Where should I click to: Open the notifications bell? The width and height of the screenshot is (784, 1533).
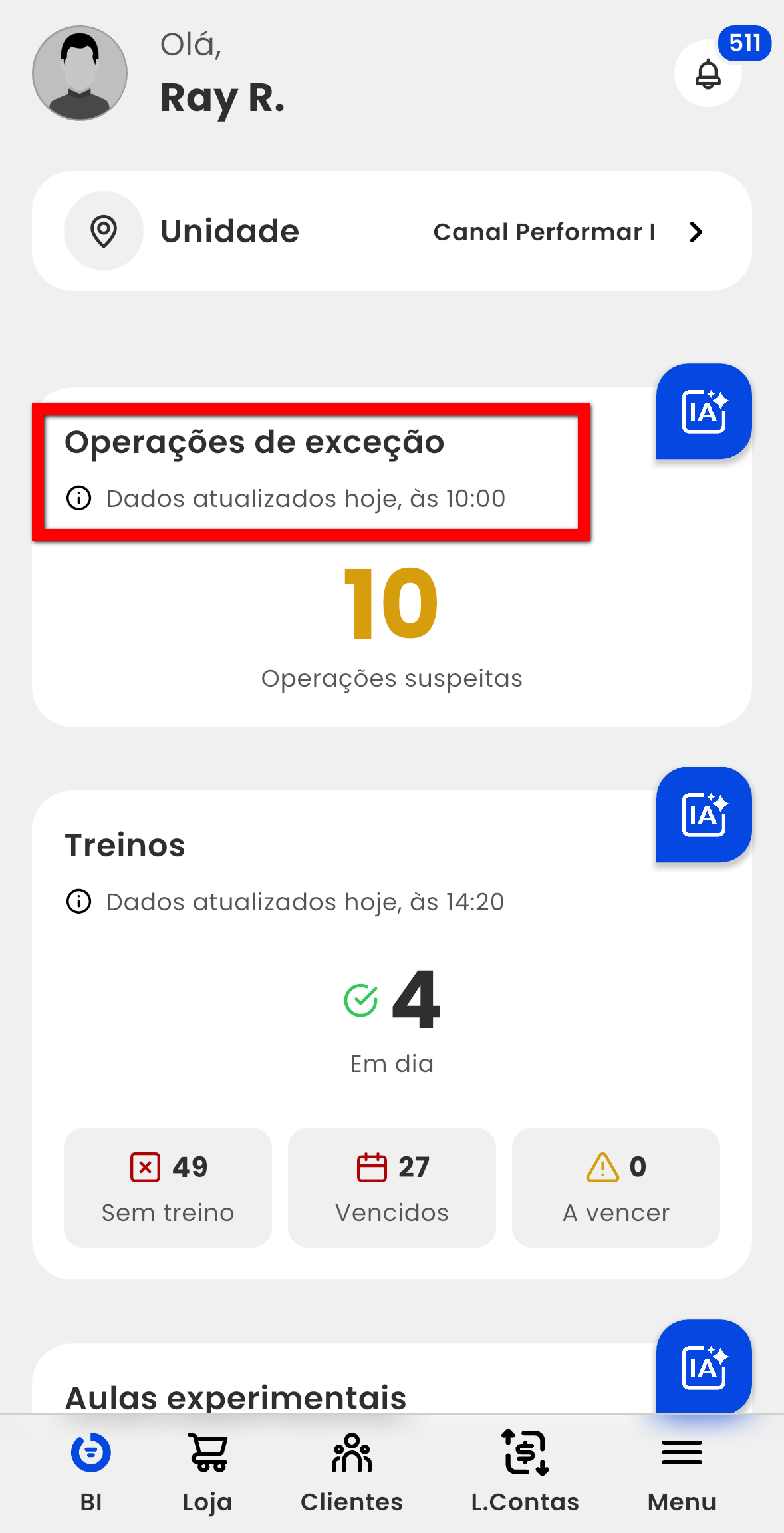[x=708, y=73]
